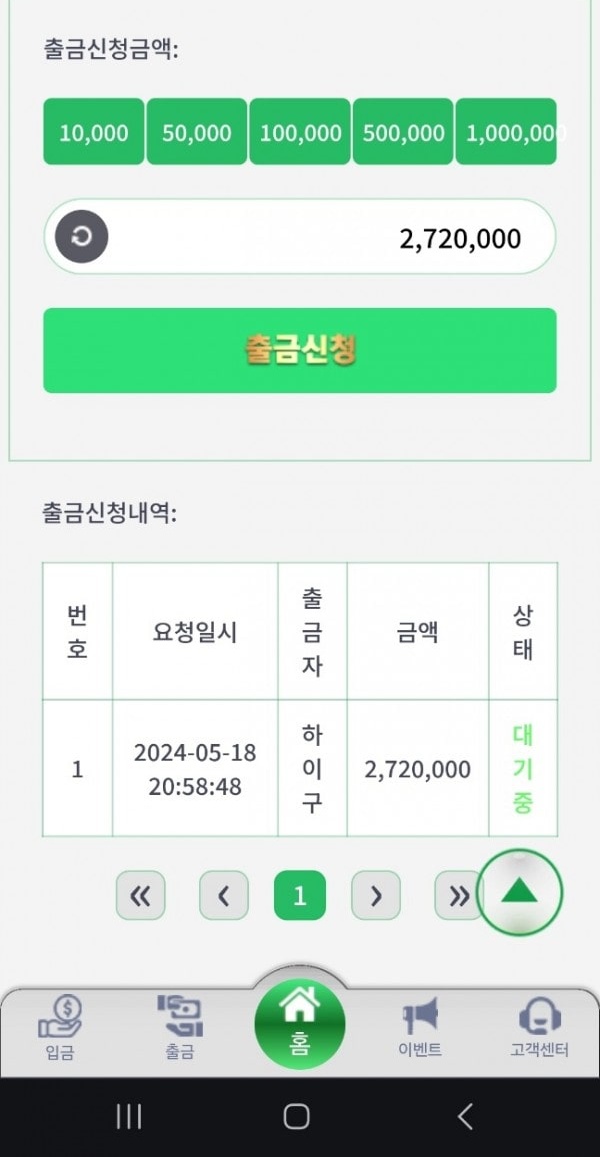Submit the 출금신청 withdrawal request
The image size is (600, 1157).
(x=300, y=350)
